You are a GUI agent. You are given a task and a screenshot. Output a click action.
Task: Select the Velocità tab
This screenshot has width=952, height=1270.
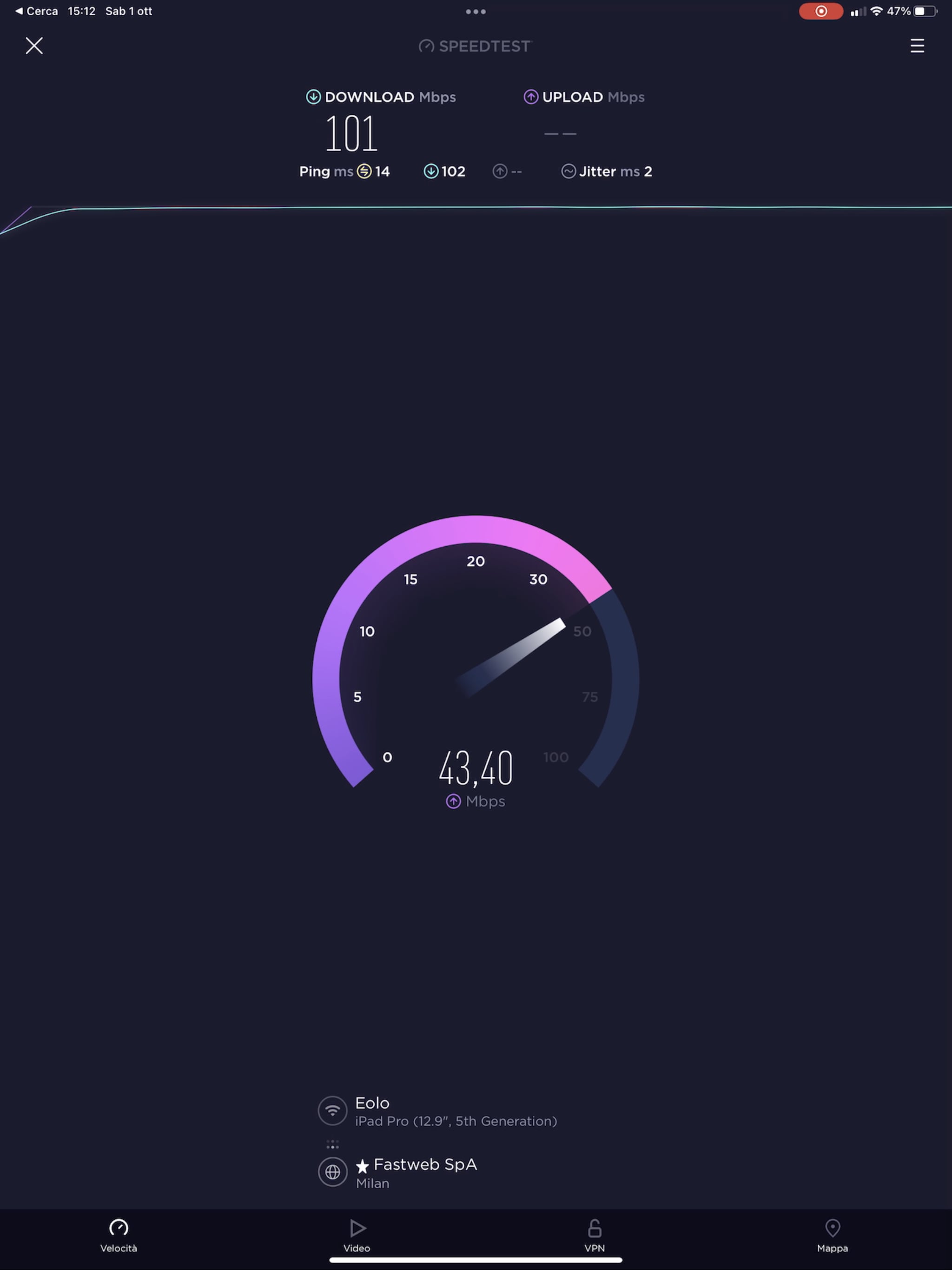pos(119,1234)
